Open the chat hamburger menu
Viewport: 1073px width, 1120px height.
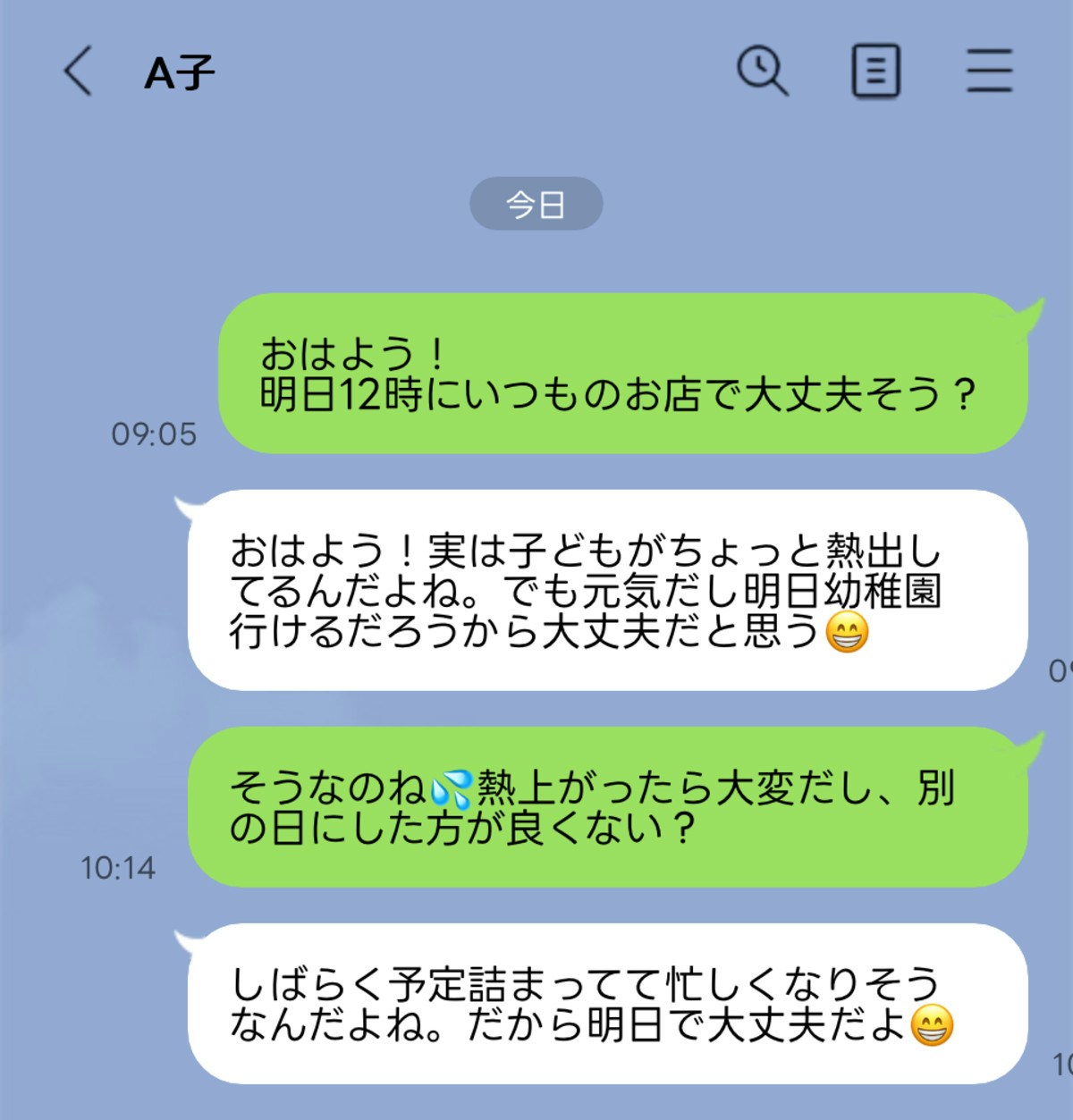pos(989,72)
